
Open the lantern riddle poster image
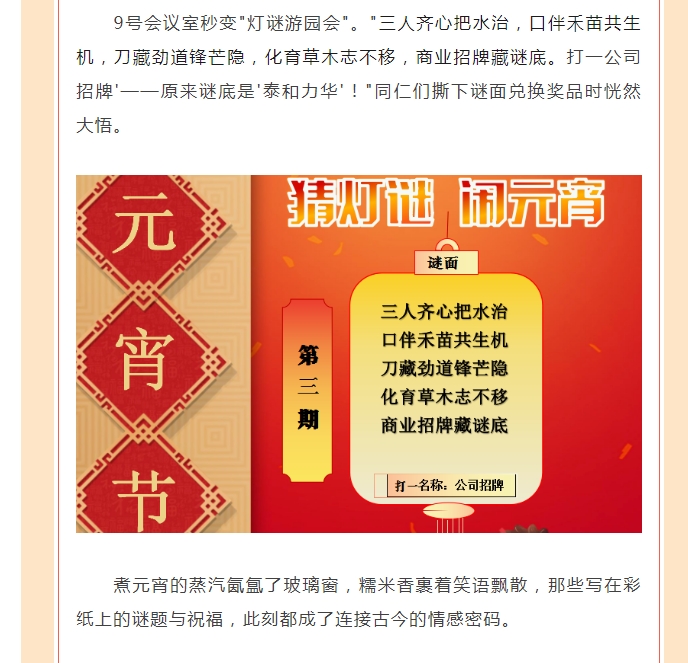358,354
